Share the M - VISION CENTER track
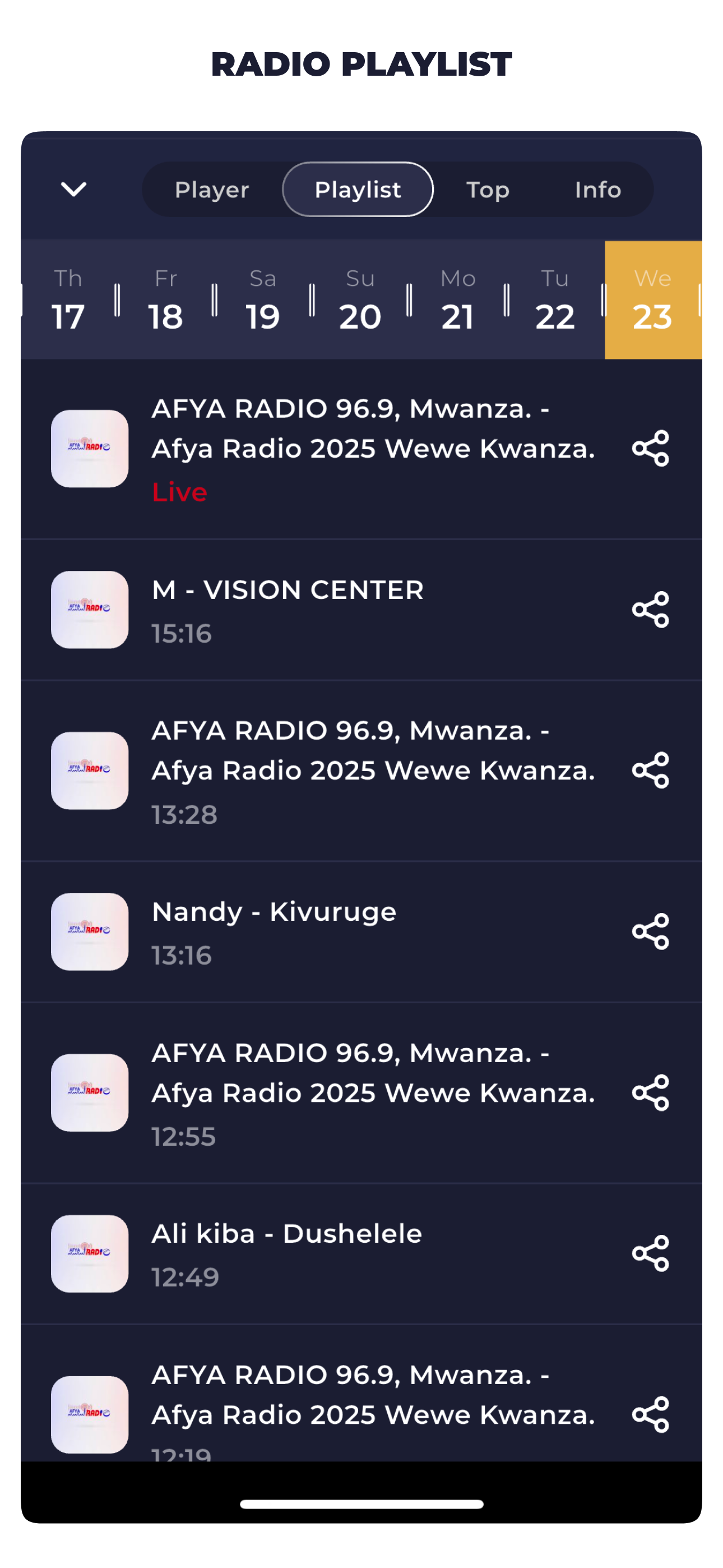This screenshot has height=1568, width=723. tap(651, 609)
